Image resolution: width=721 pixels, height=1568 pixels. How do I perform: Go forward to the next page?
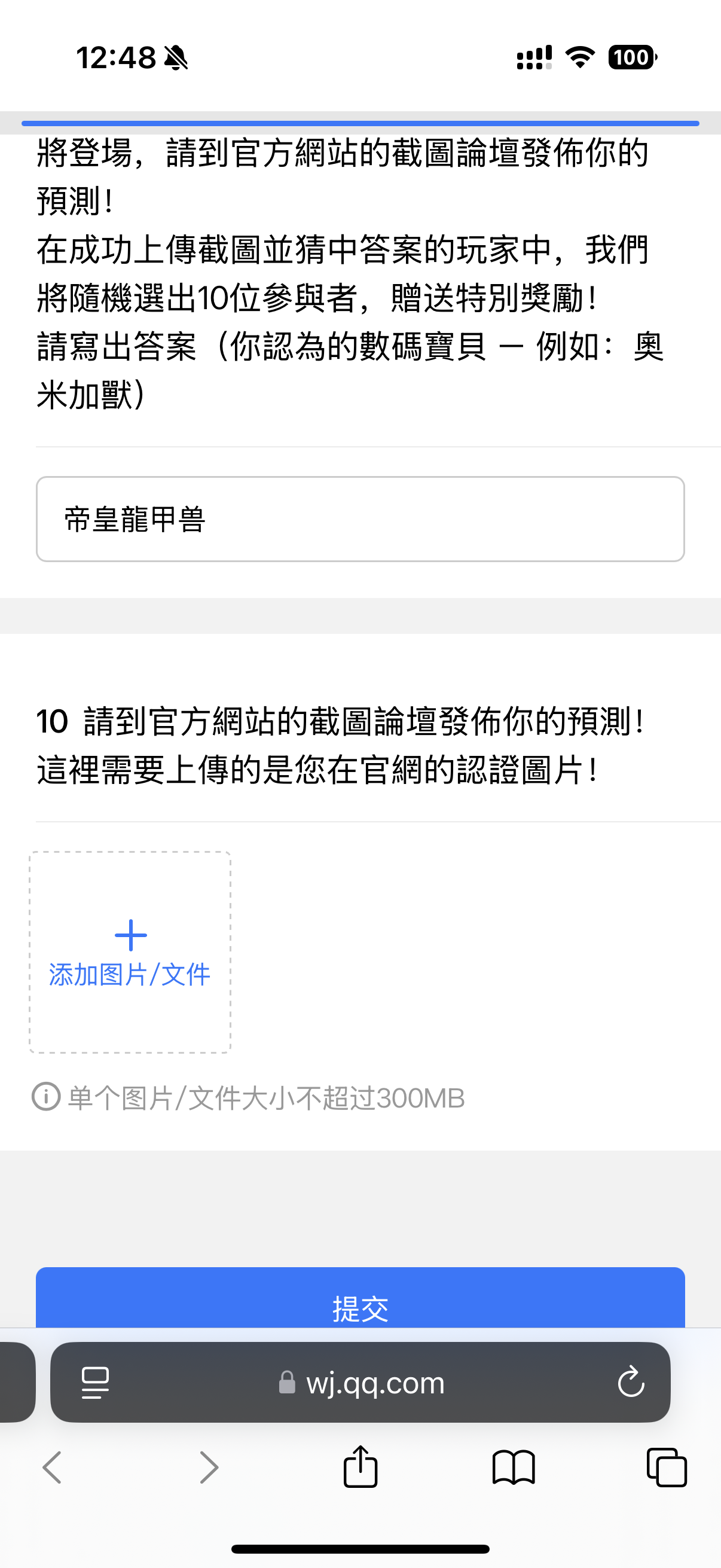tap(209, 1468)
